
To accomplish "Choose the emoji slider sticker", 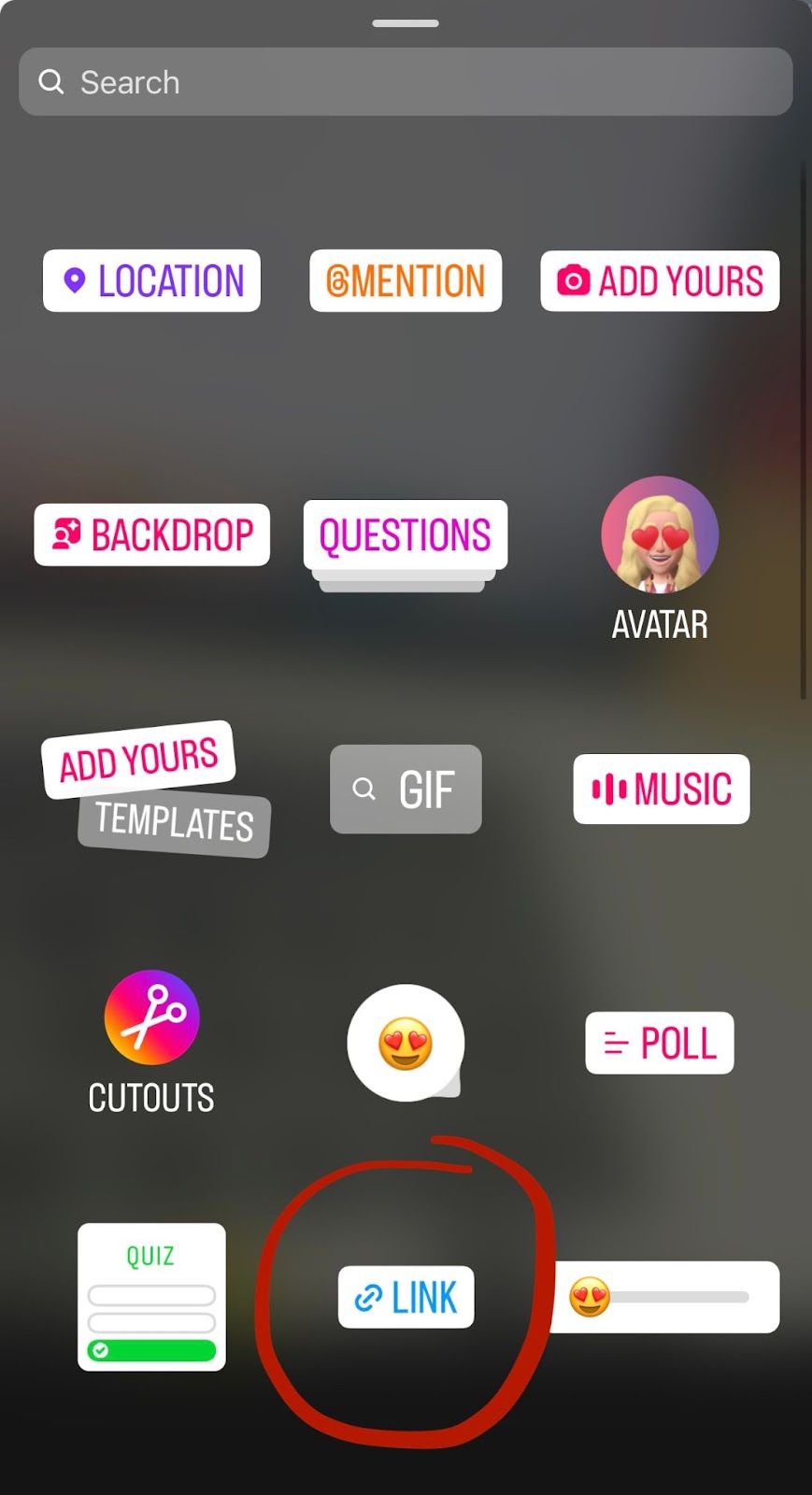I will [666, 1297].
